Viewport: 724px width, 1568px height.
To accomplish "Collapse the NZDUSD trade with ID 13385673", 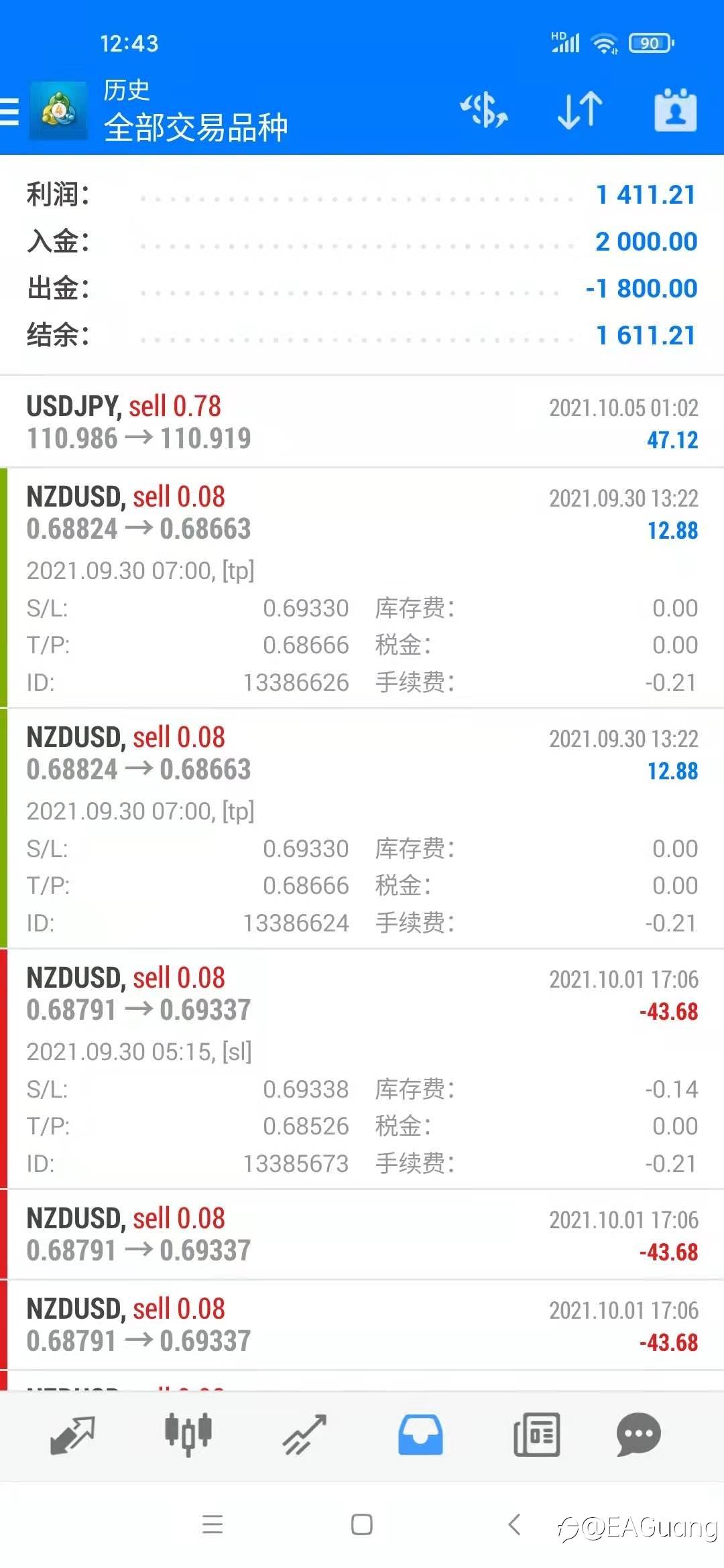I will tap(362, 1069).
